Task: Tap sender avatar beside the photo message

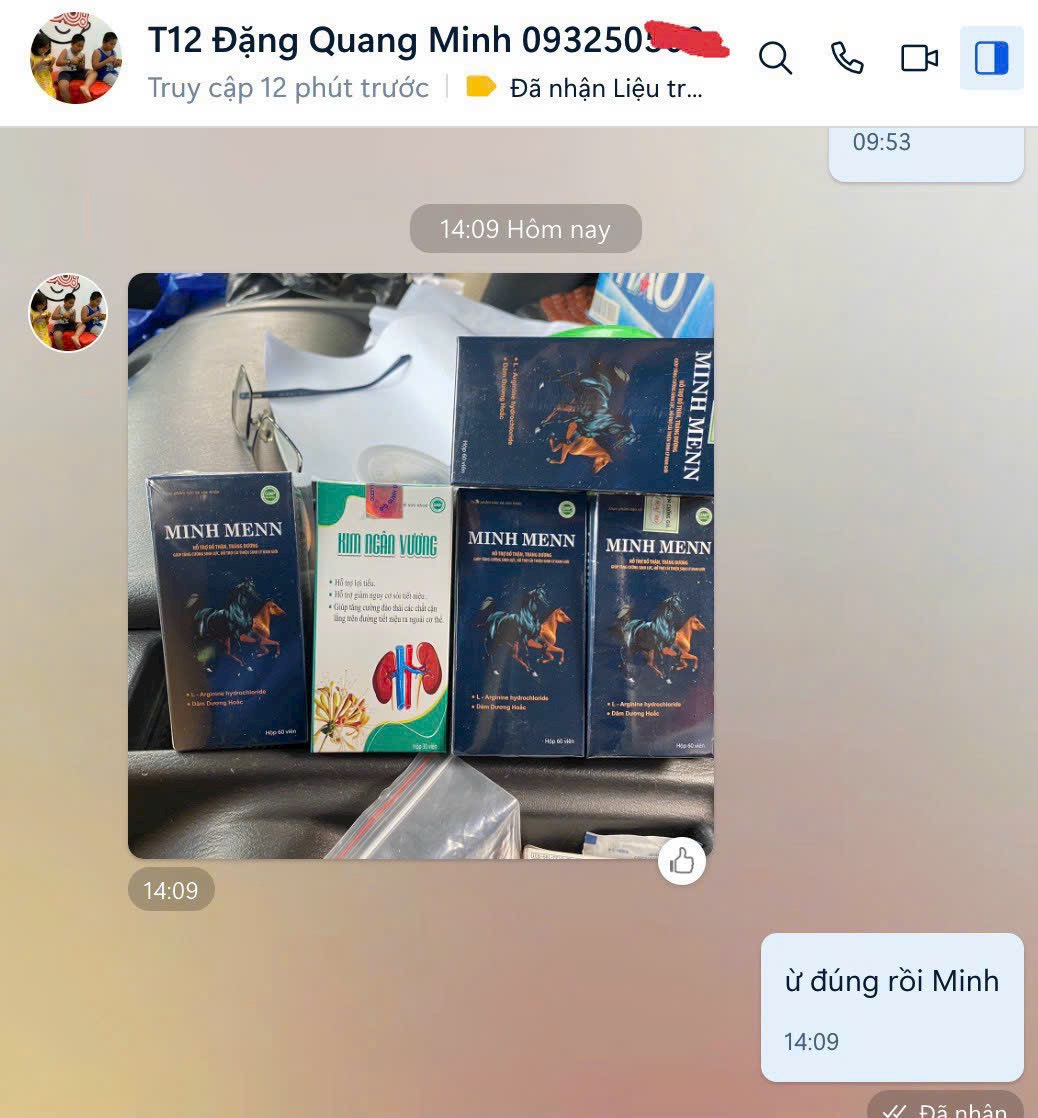Action: coord(68,312)
